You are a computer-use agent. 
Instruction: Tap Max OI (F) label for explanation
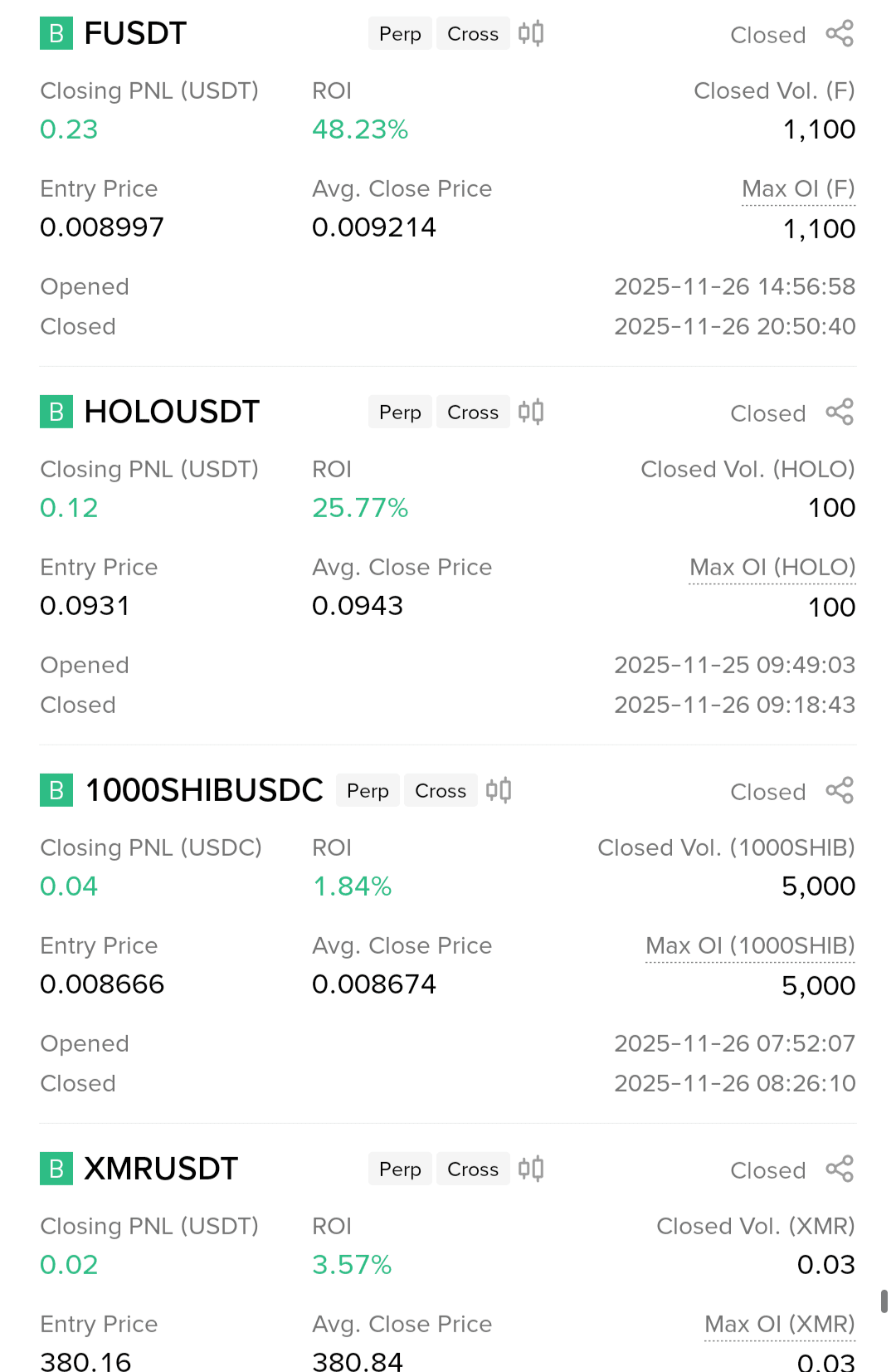pyautogui.click(x=798, y=189)
